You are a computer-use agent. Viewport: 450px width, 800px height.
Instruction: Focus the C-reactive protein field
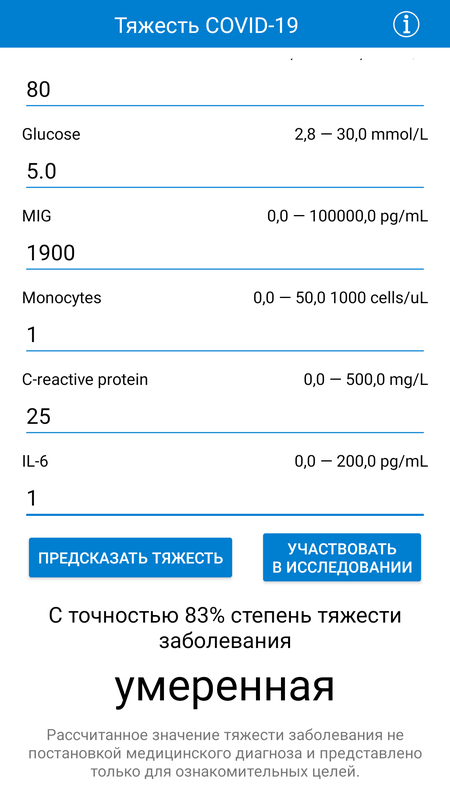[225, 417]
